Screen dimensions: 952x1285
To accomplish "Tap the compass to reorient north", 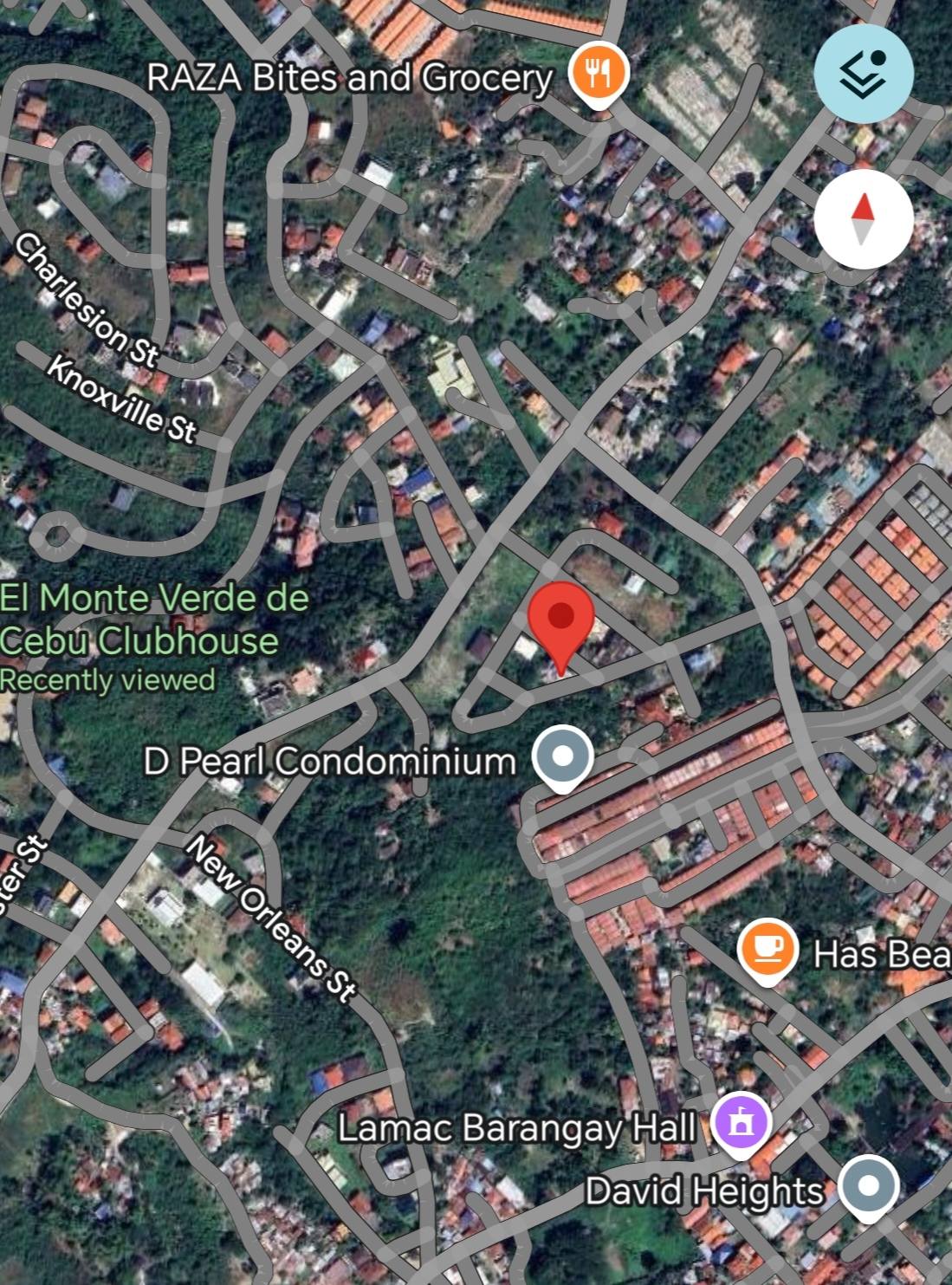I will (x=863, y=219).
